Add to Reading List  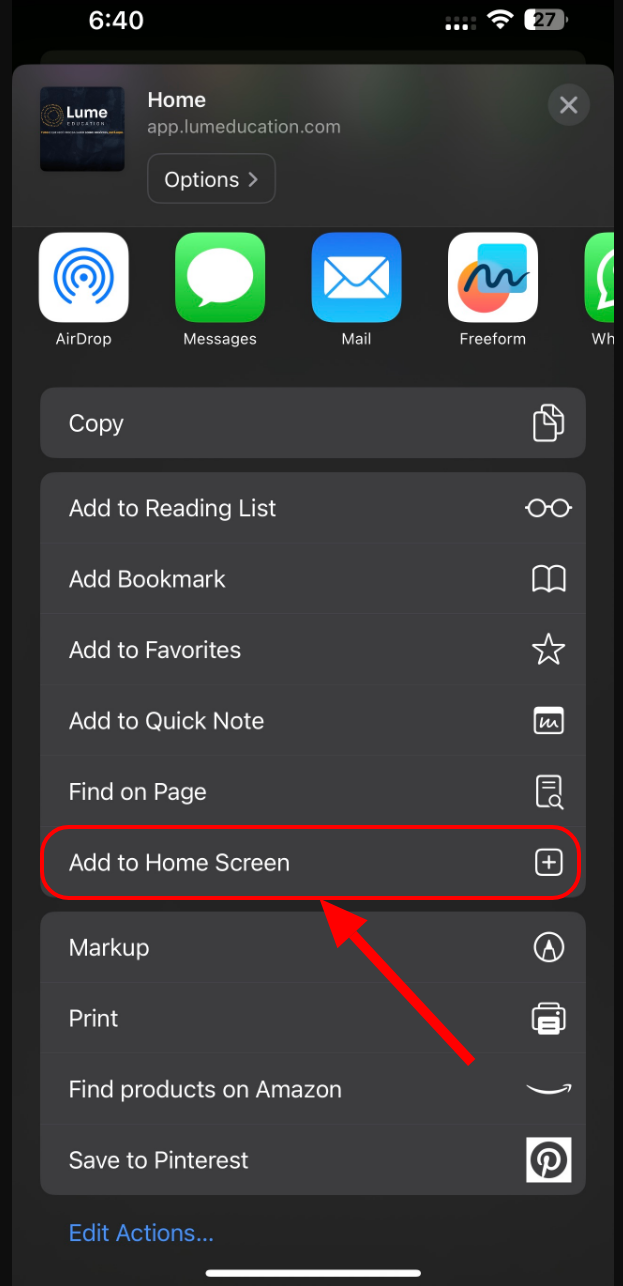pyautogui.click(x=313, y=508)
